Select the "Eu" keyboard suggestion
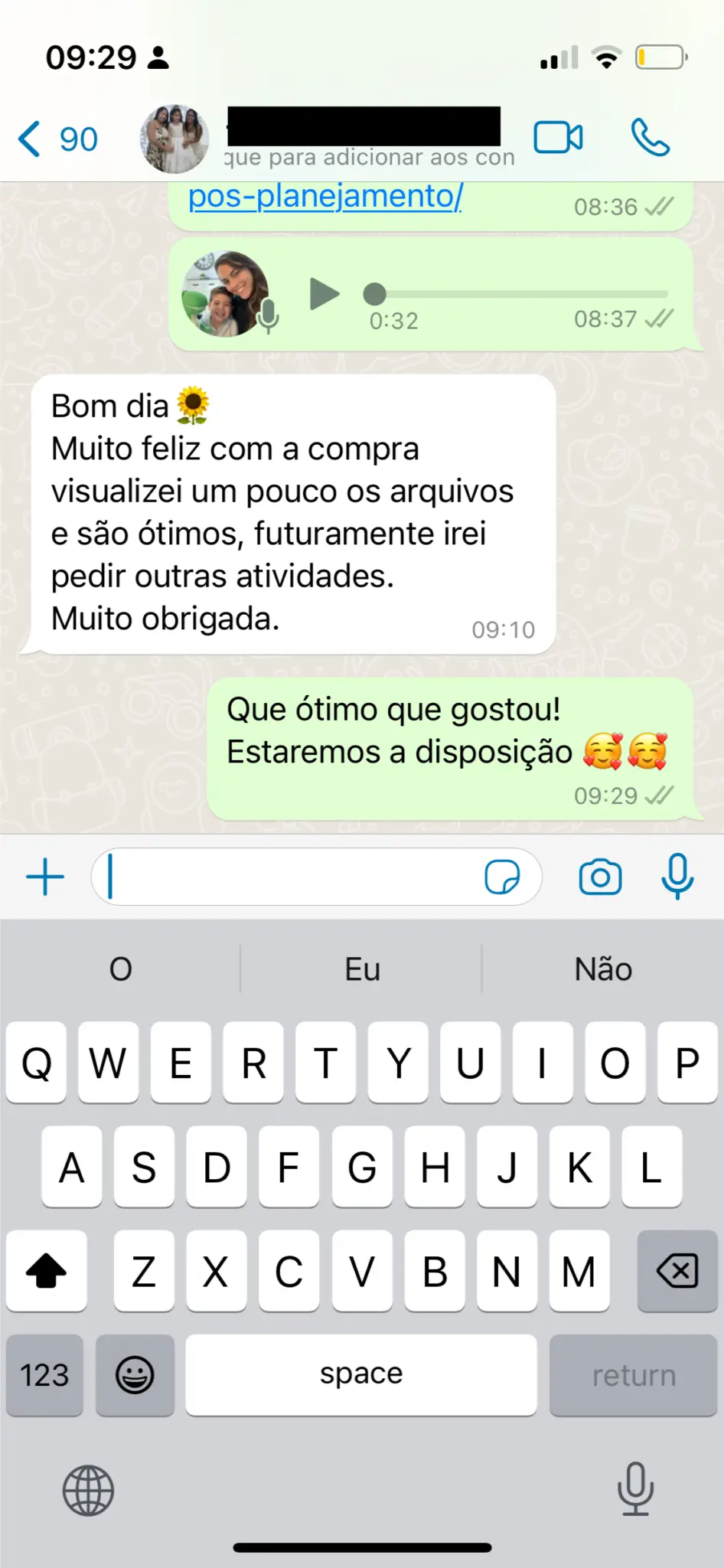Screen dimensions: 724x1568 click(362, 969)
